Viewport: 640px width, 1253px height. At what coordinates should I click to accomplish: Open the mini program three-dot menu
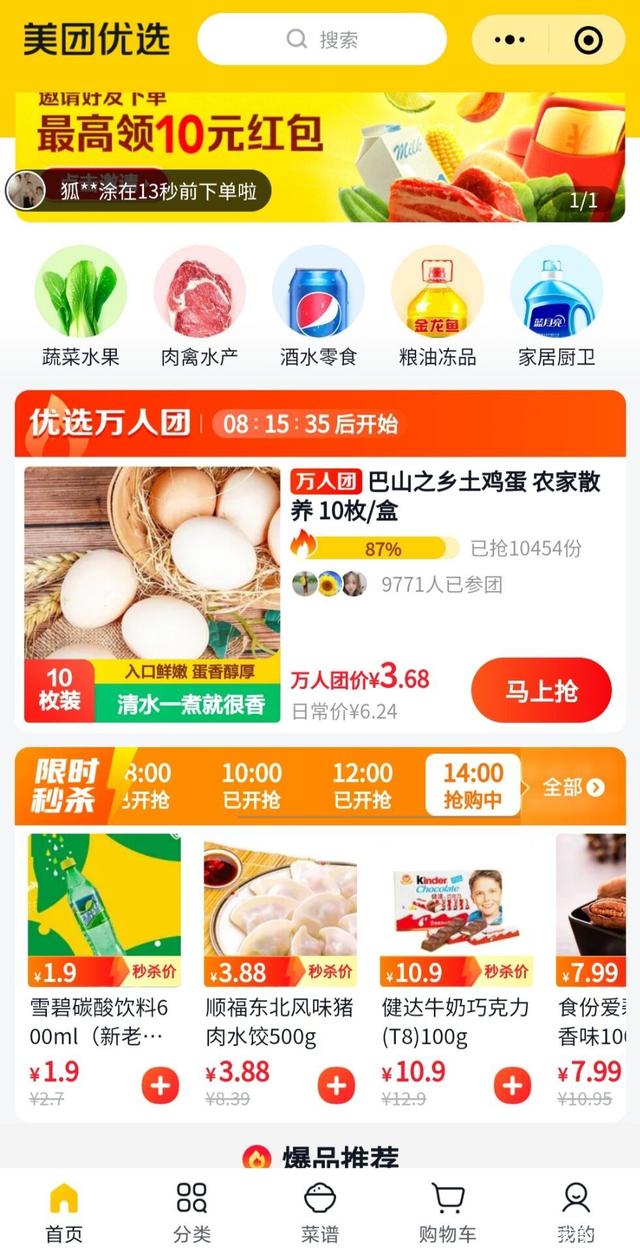510,40
